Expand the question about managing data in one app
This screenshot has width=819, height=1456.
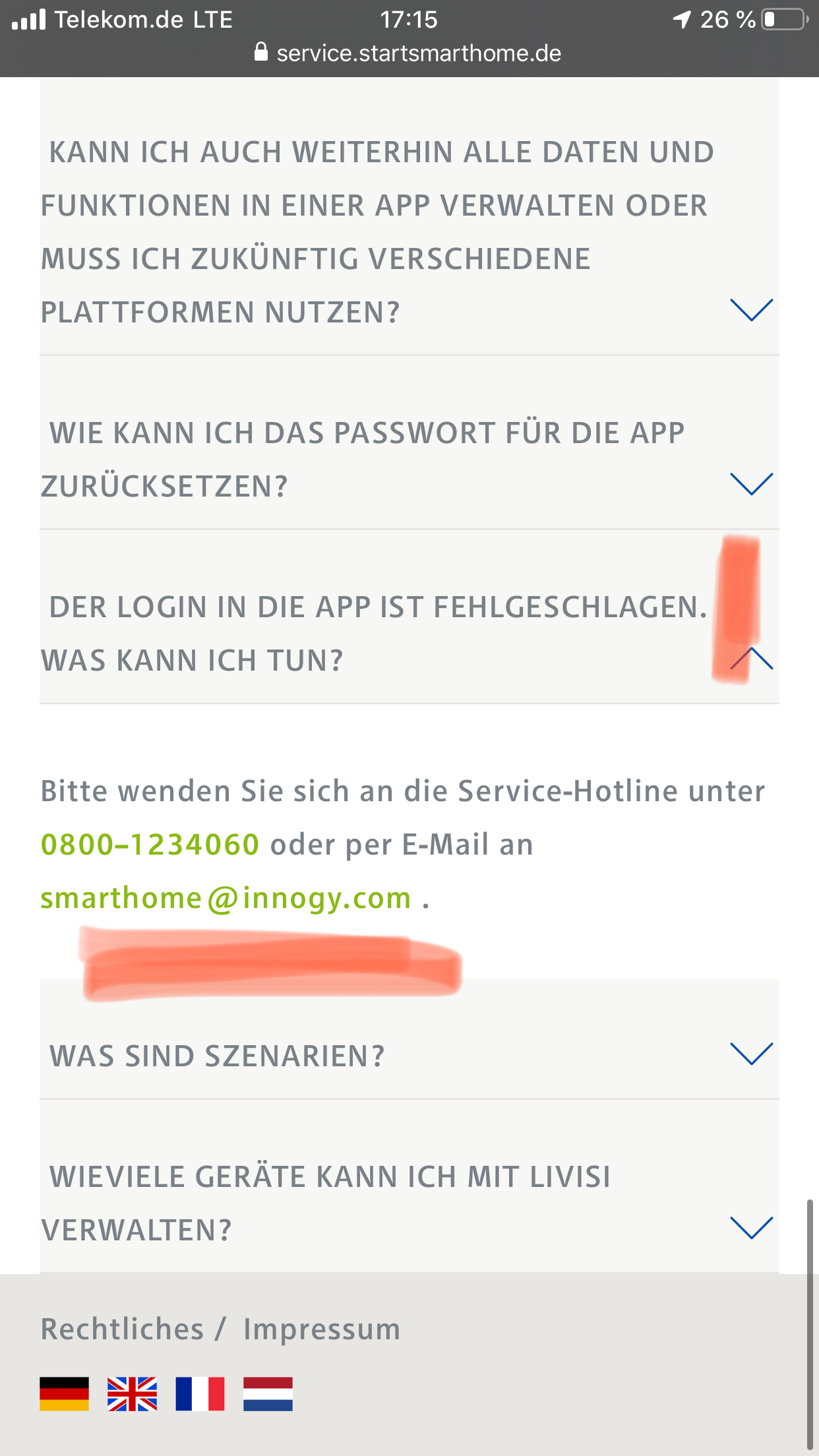(751, 309)
